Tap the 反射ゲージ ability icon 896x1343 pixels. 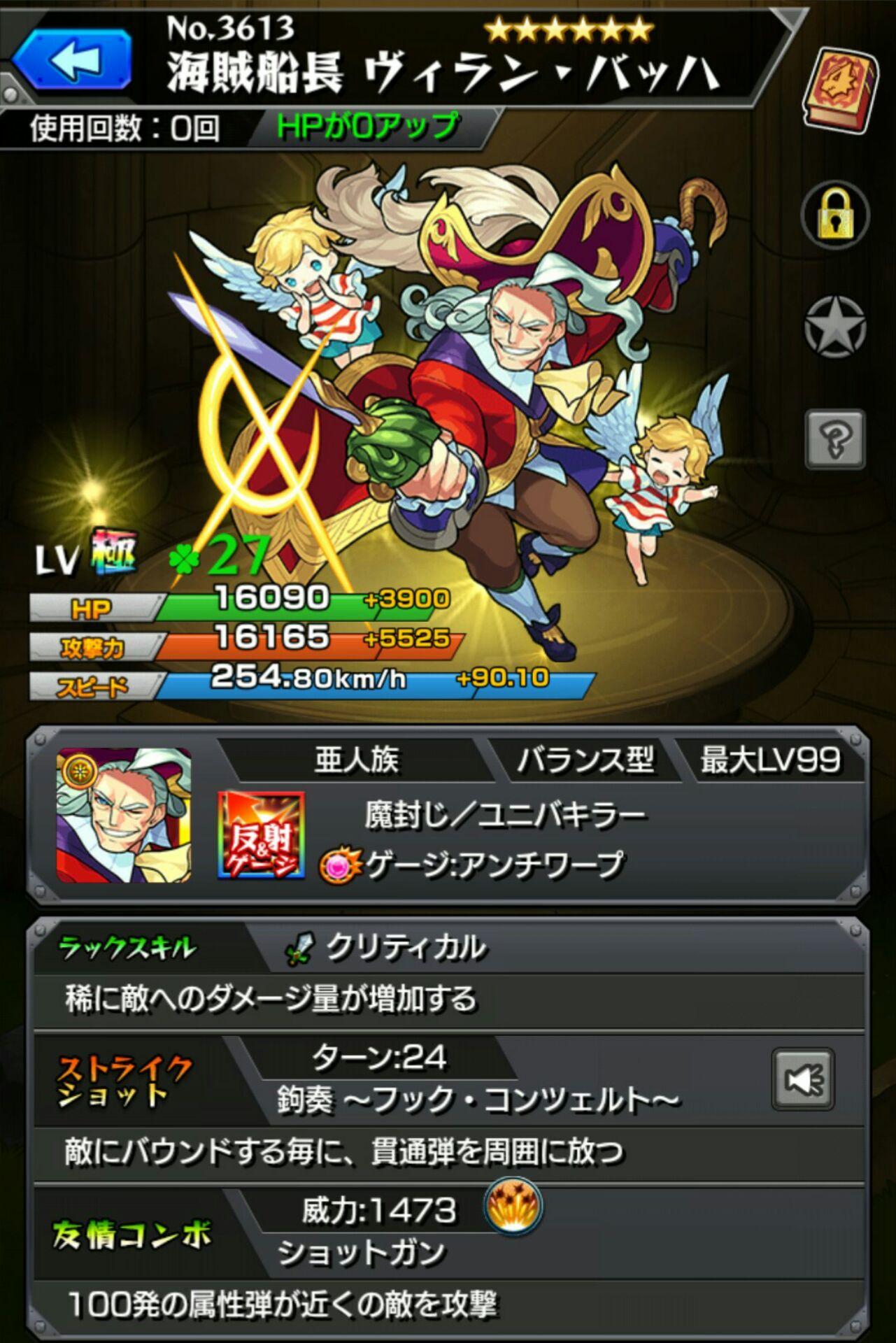coord(261,834)
